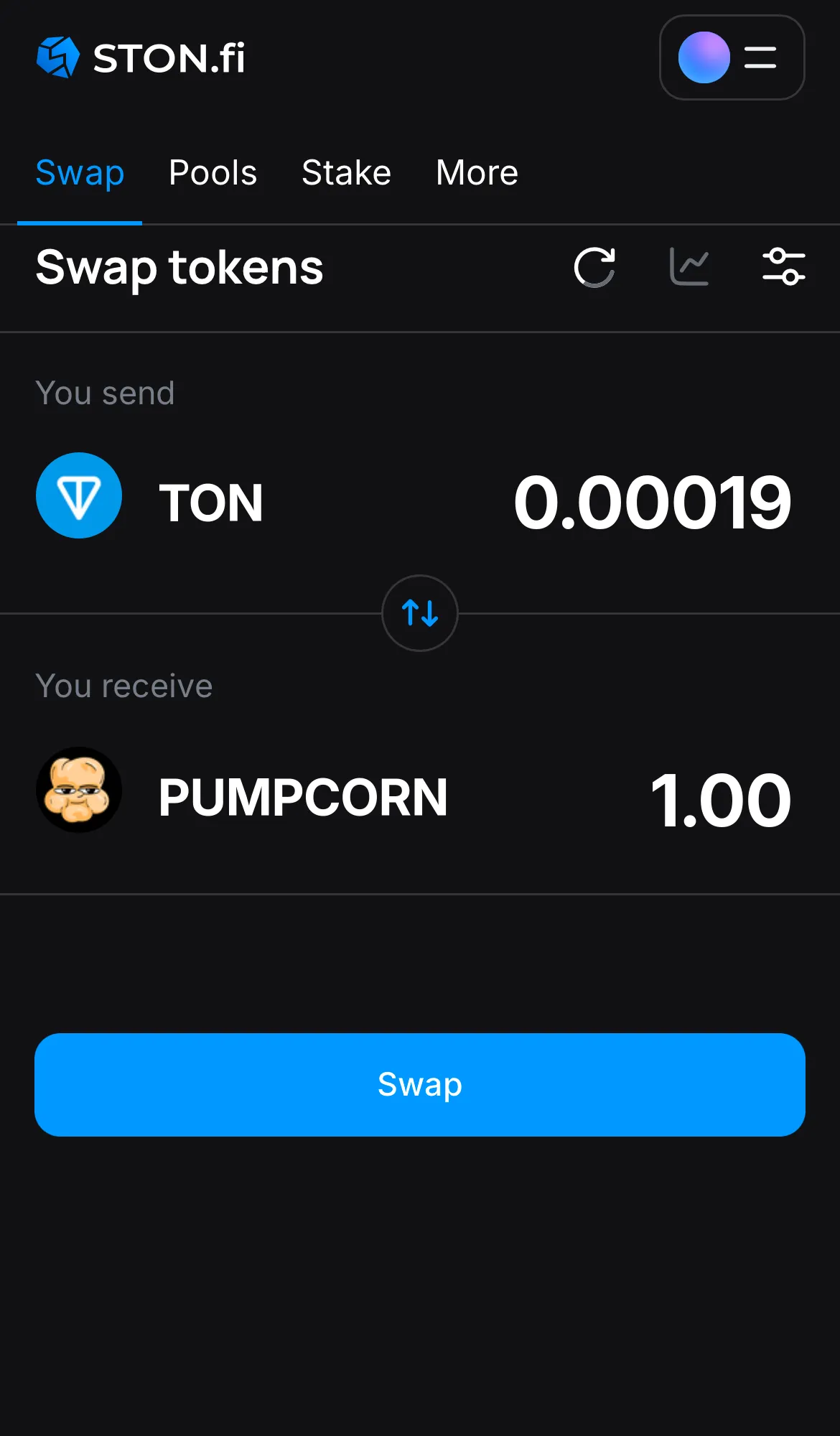This screenshot has width=840, height=1436.
Task: Reverse swap direction with arrows button
Action: (419, 614)
